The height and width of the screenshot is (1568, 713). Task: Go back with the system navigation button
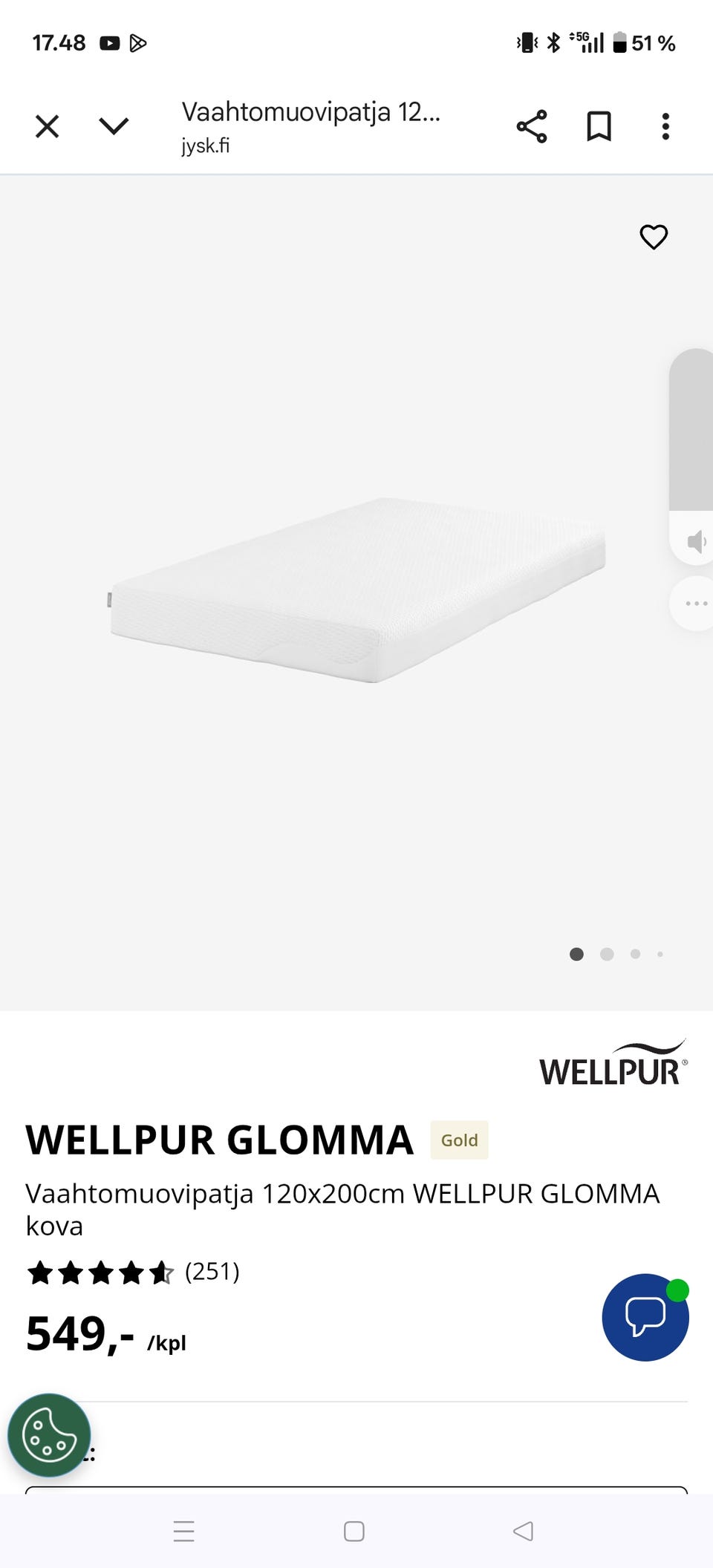(524, 1531)
